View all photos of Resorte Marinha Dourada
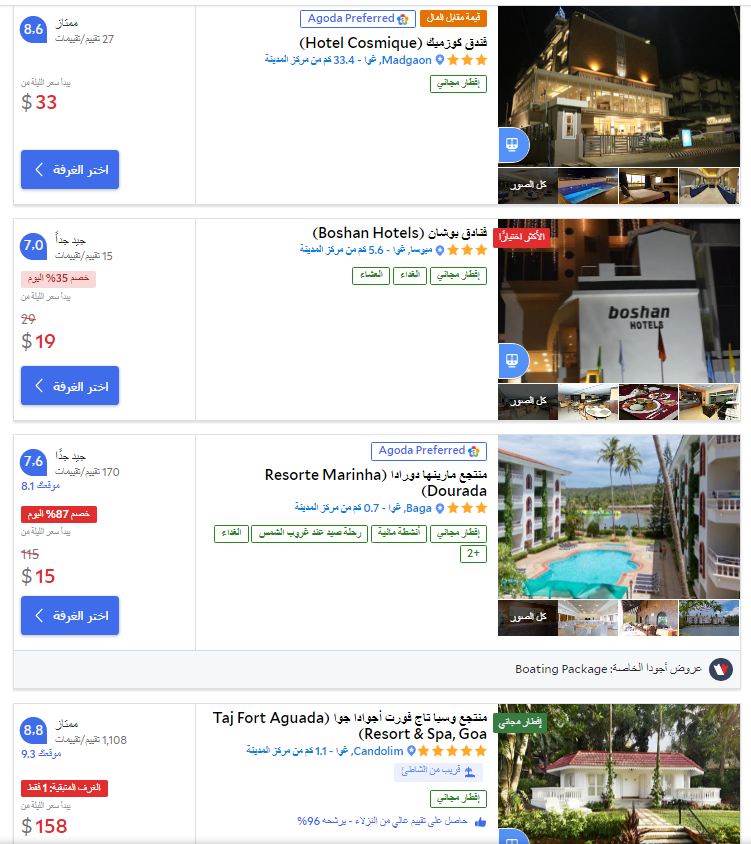This screenshot has width=751, height=844. pos(527,617)
